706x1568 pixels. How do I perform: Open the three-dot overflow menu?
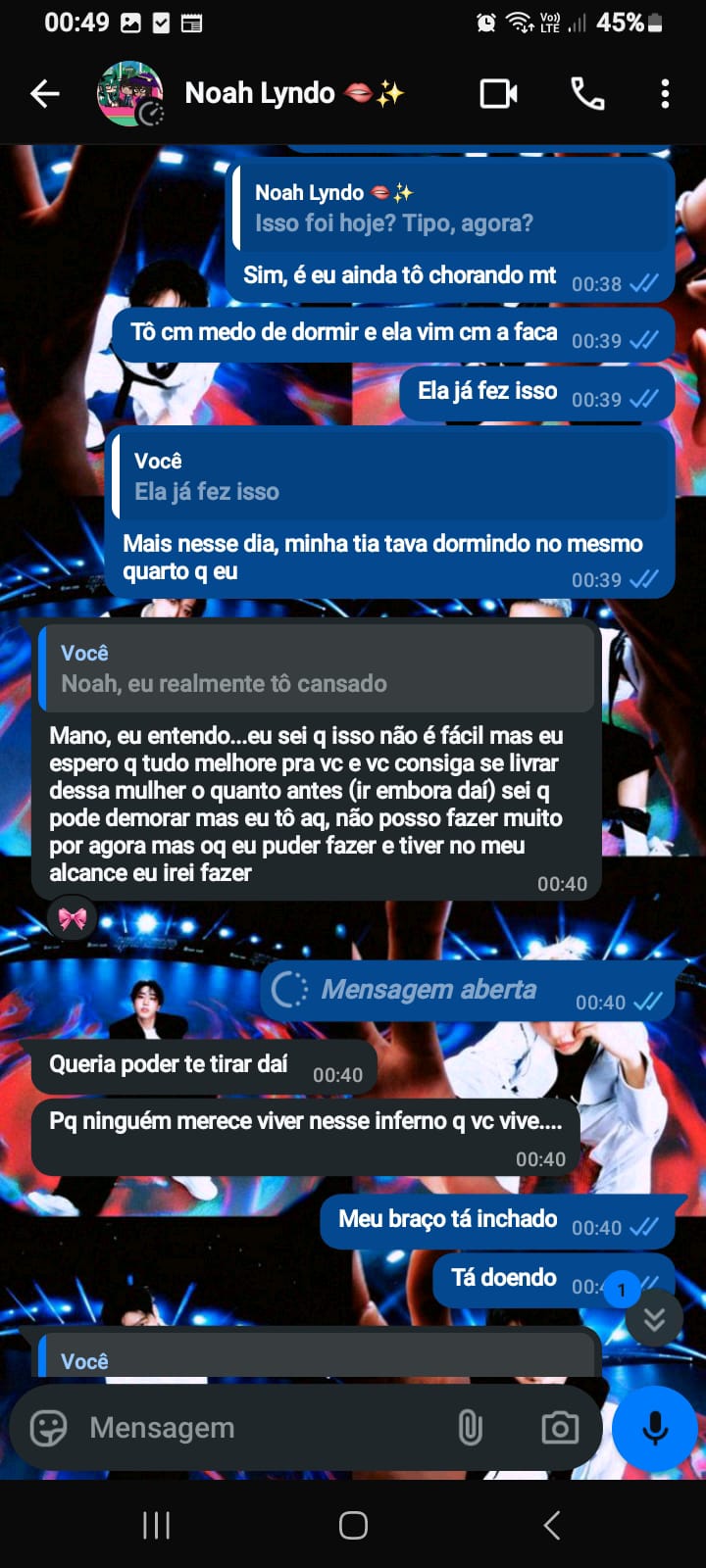[x=665, y=94]
